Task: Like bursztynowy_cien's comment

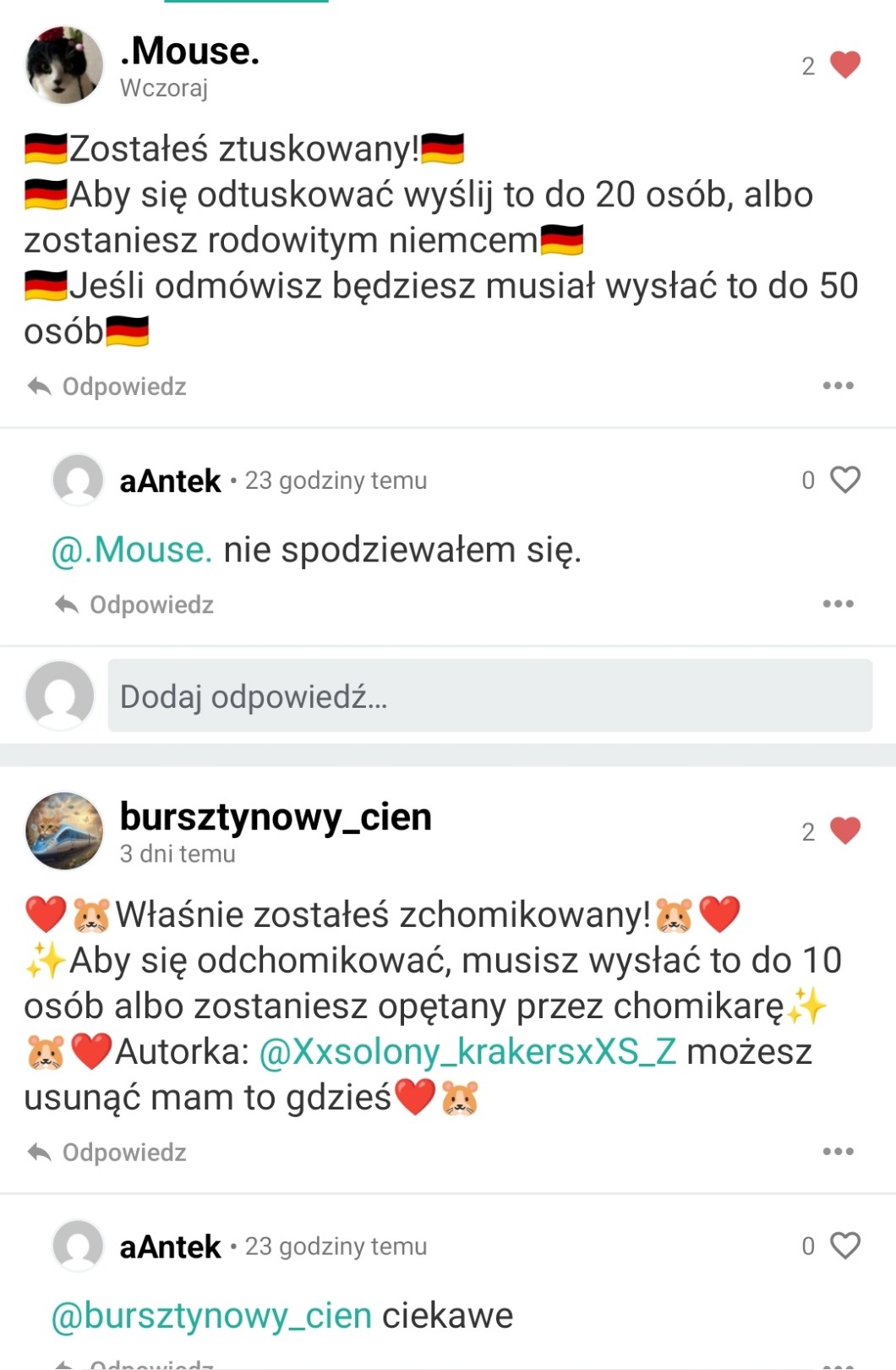Action: click(x=844, y=830)
